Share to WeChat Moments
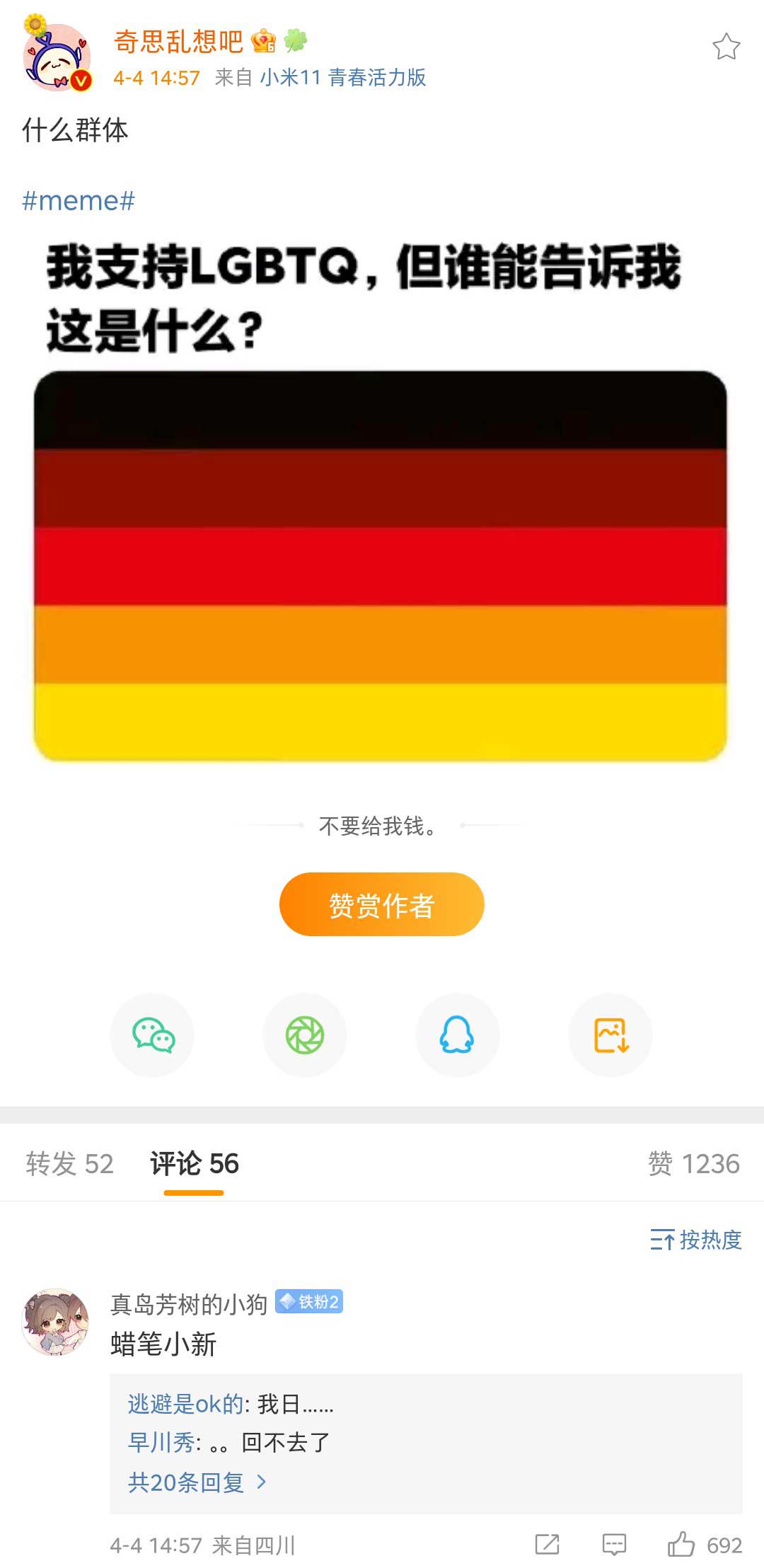The image size is (764, 1568). pos(305,1035)
